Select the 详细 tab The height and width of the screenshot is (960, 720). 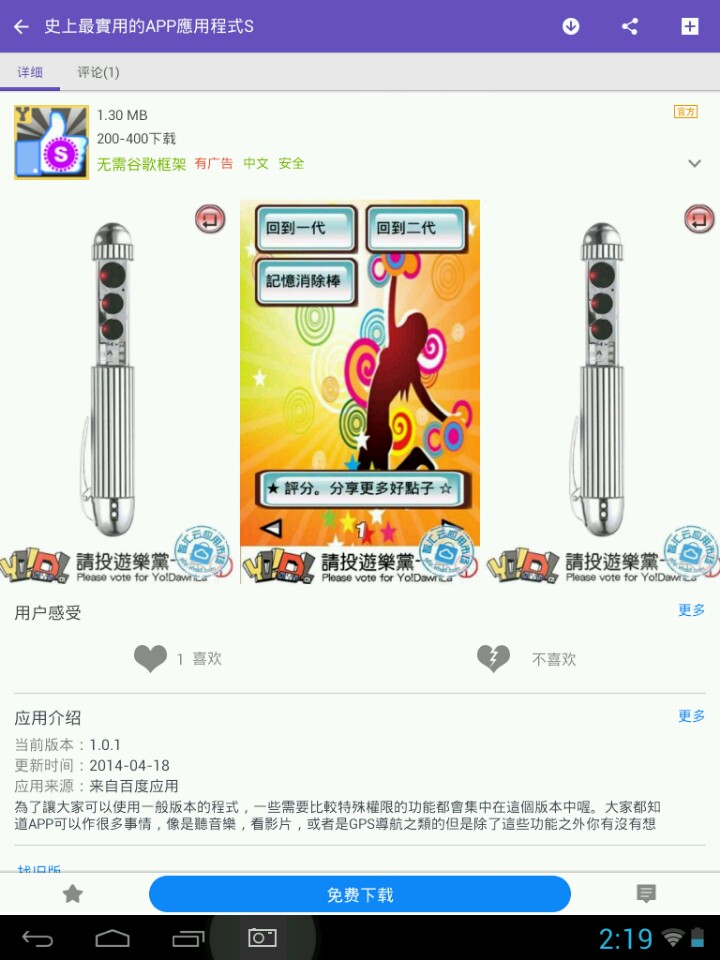point(30,72)
